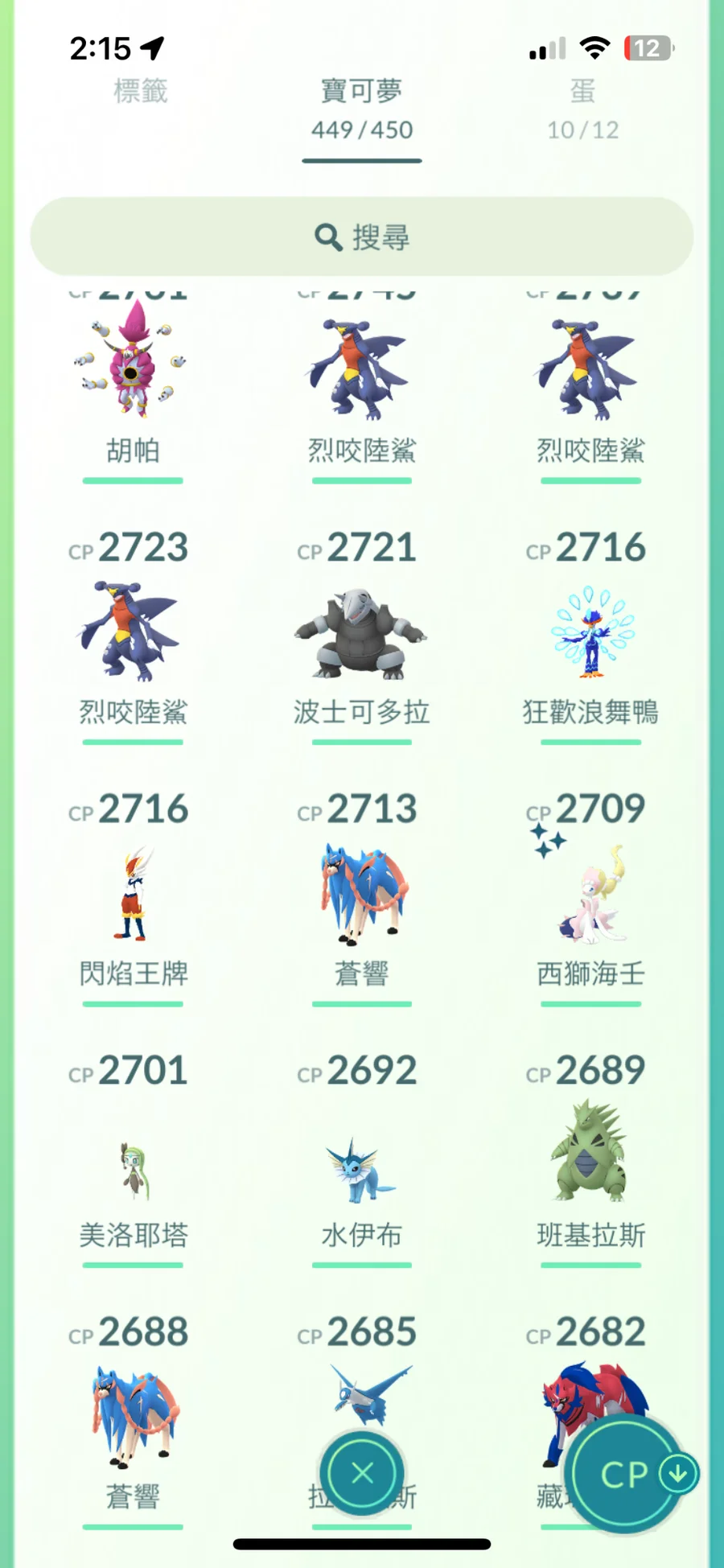This screenshot has width=724, height=1568.
Task: Open the 搜尋 search field
Action: pyautogui.click(x=361, y=237)
